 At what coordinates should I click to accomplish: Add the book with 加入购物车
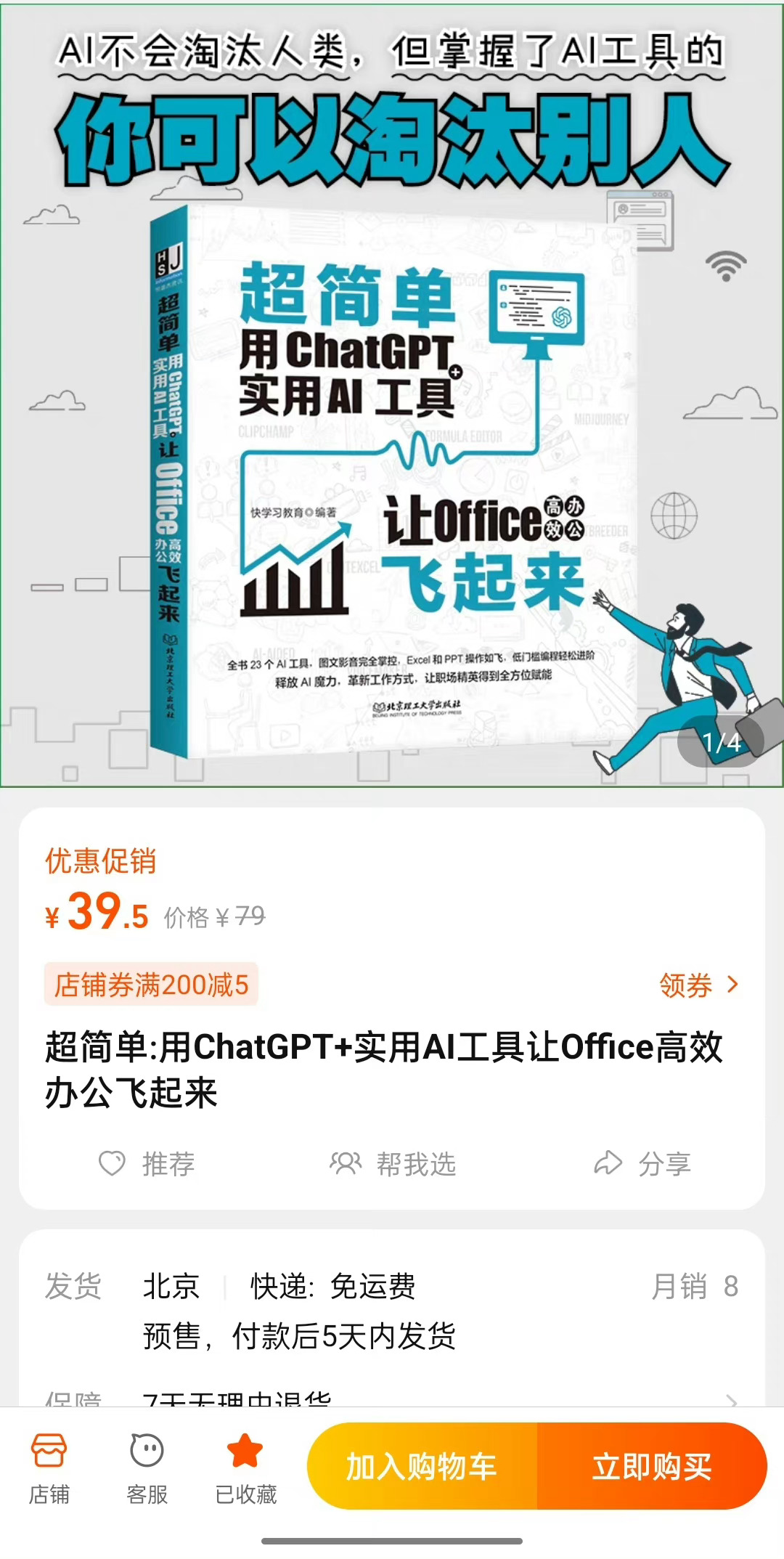pyautogui.click(x=422, y=1466)
